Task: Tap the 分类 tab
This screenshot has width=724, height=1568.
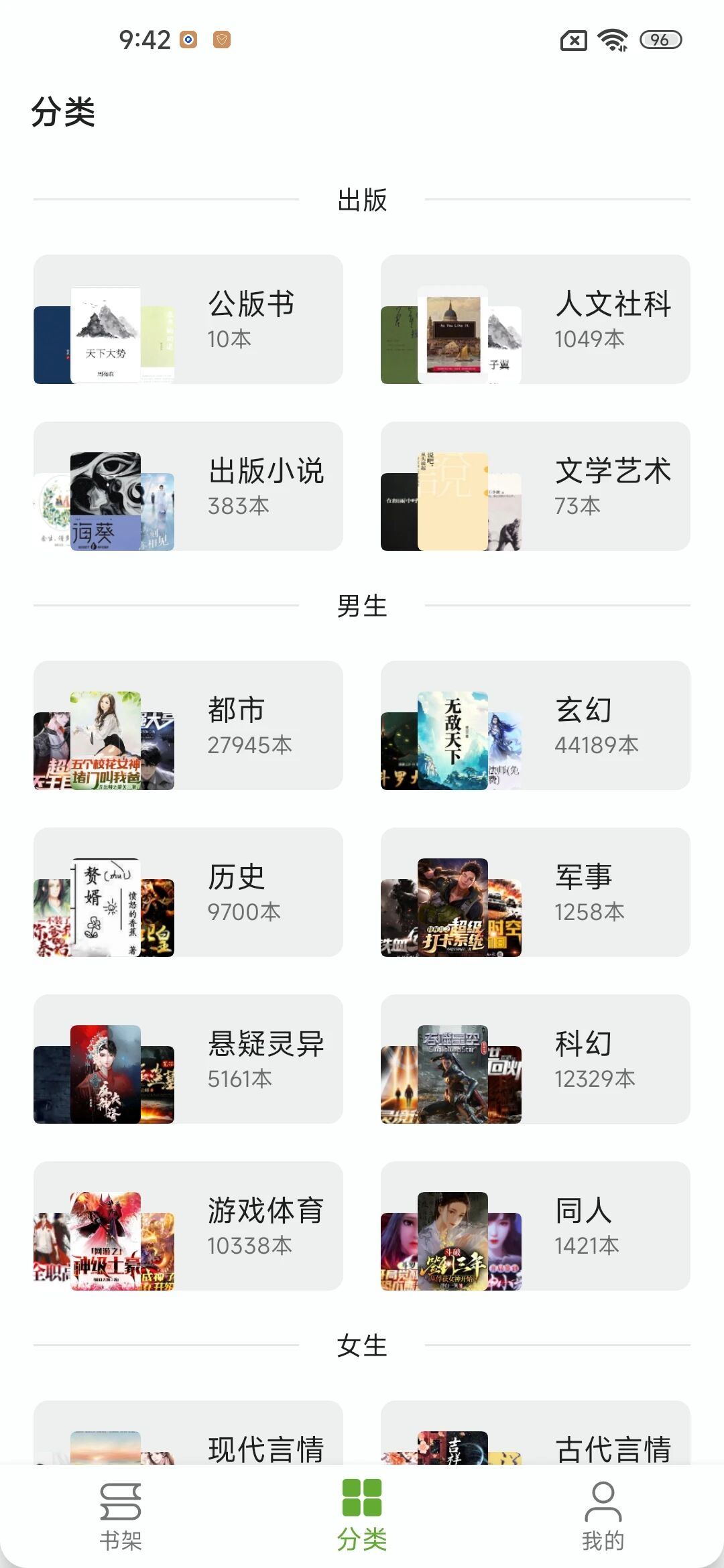Action: coord(362,1516)
